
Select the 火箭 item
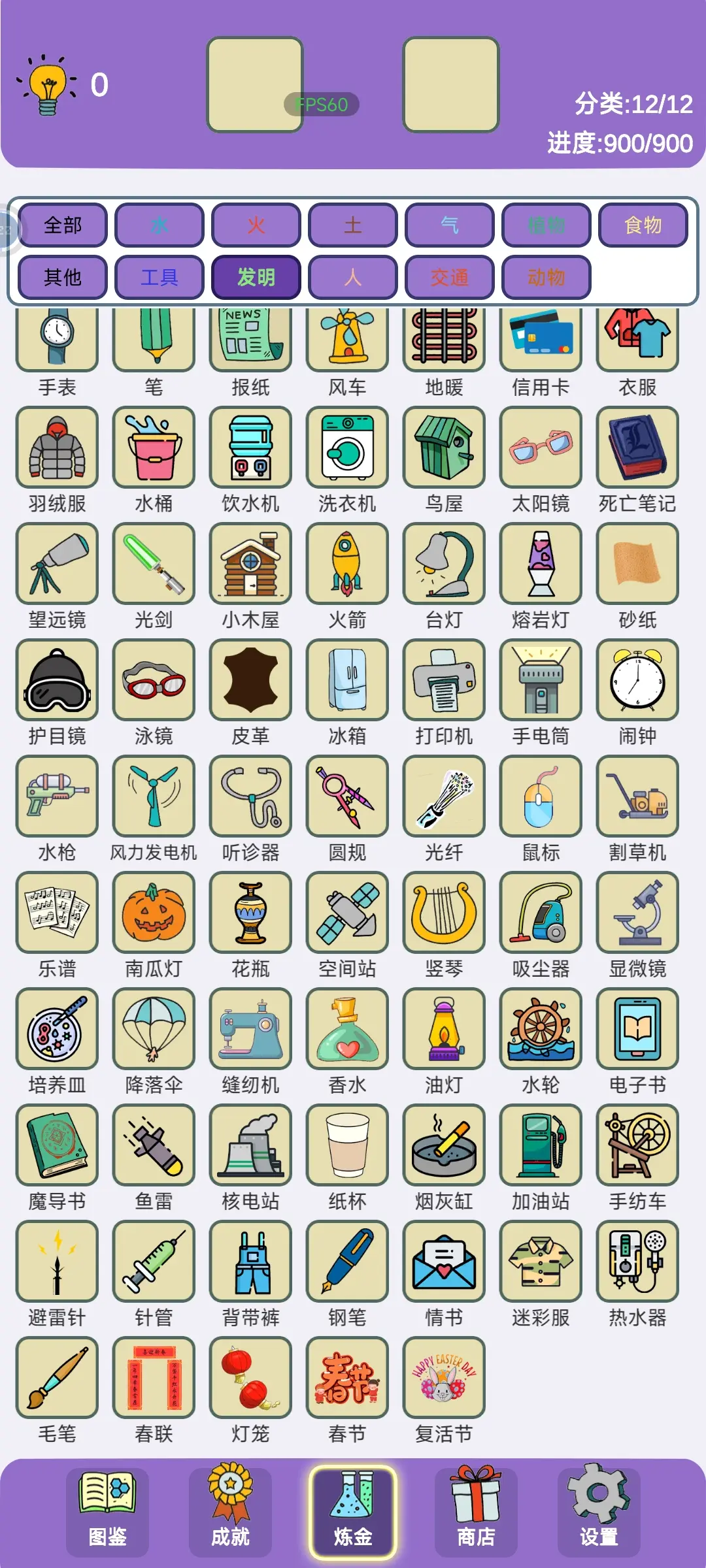coord(347,563)
